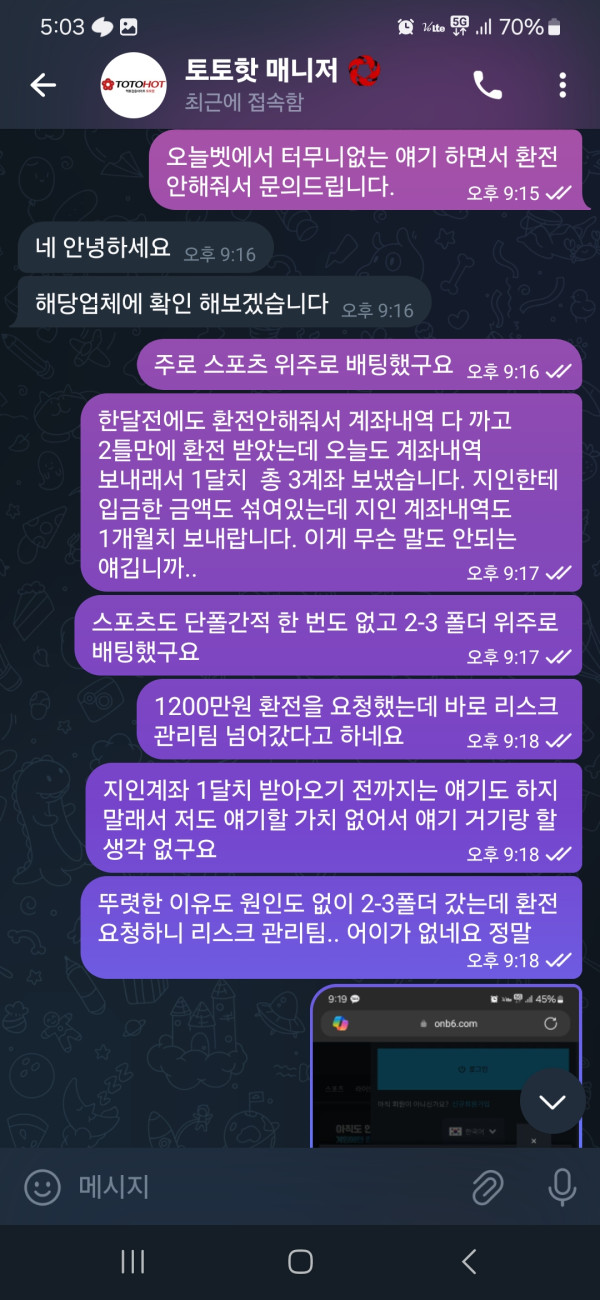Attach a file with the paperclip

[487, 1188]
